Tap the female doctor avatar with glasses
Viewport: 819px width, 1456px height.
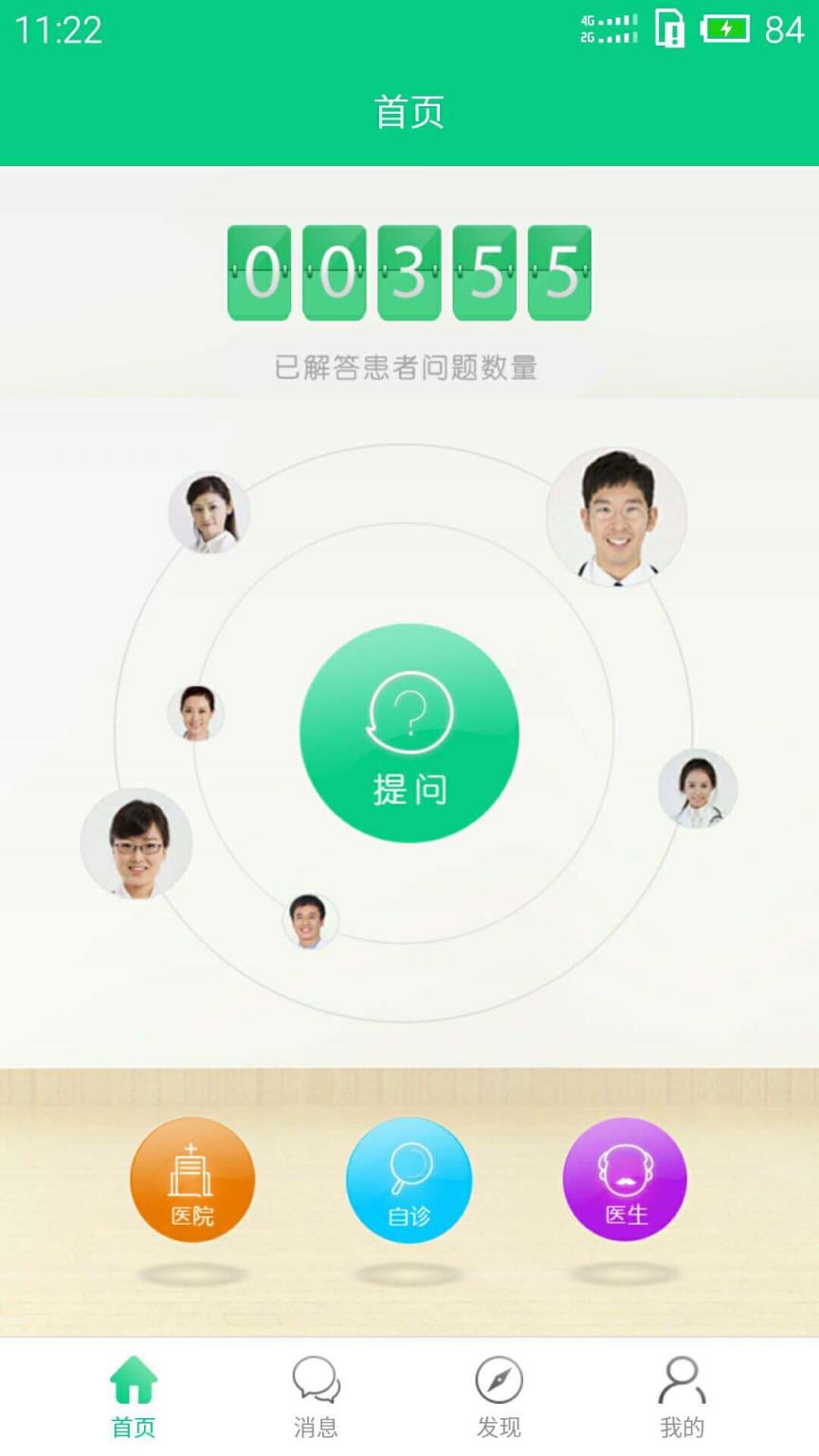(137, 844)
